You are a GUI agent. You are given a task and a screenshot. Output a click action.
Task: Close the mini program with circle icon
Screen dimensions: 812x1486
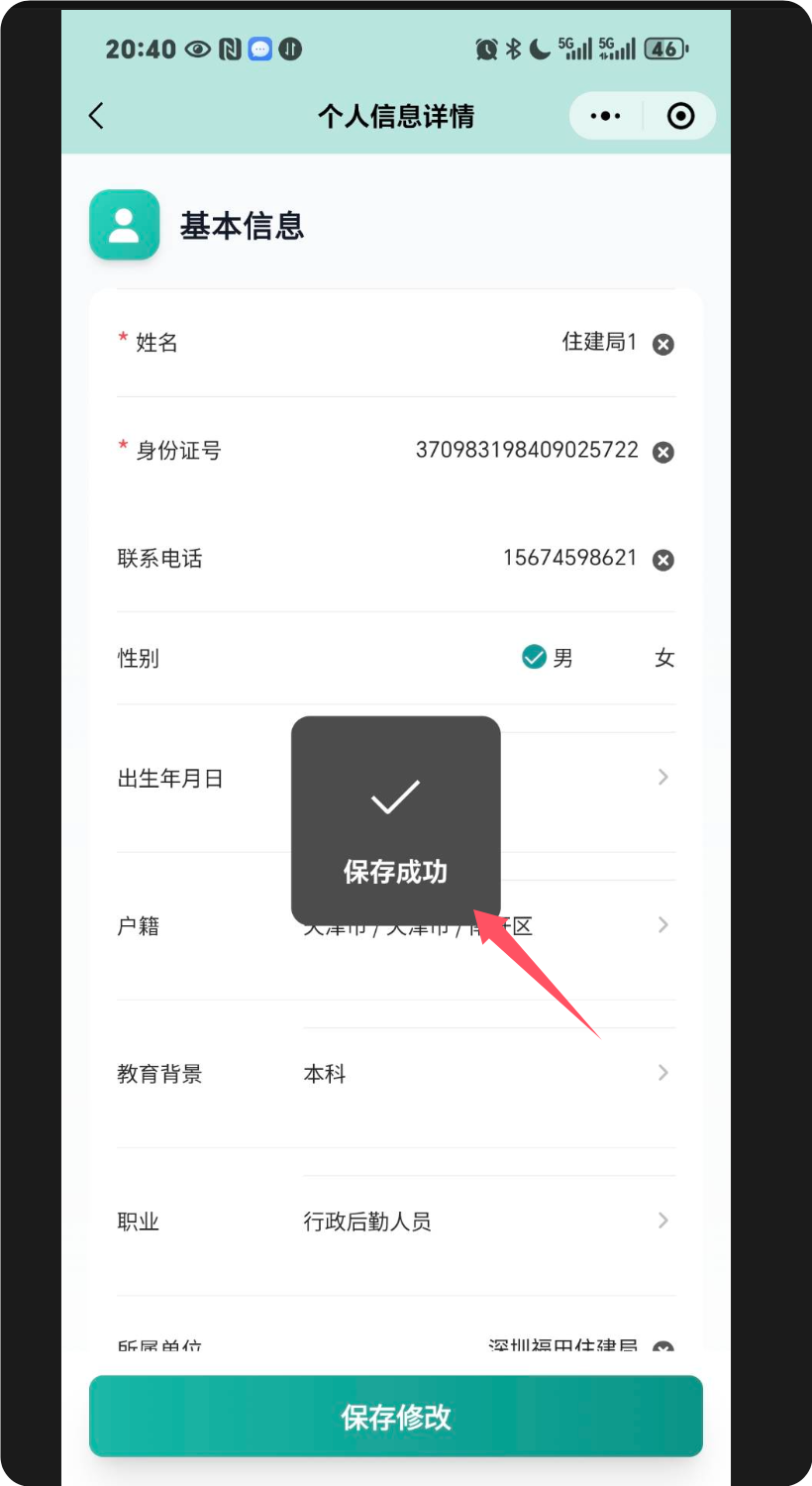pyautogui.click(x=680, y=116)
